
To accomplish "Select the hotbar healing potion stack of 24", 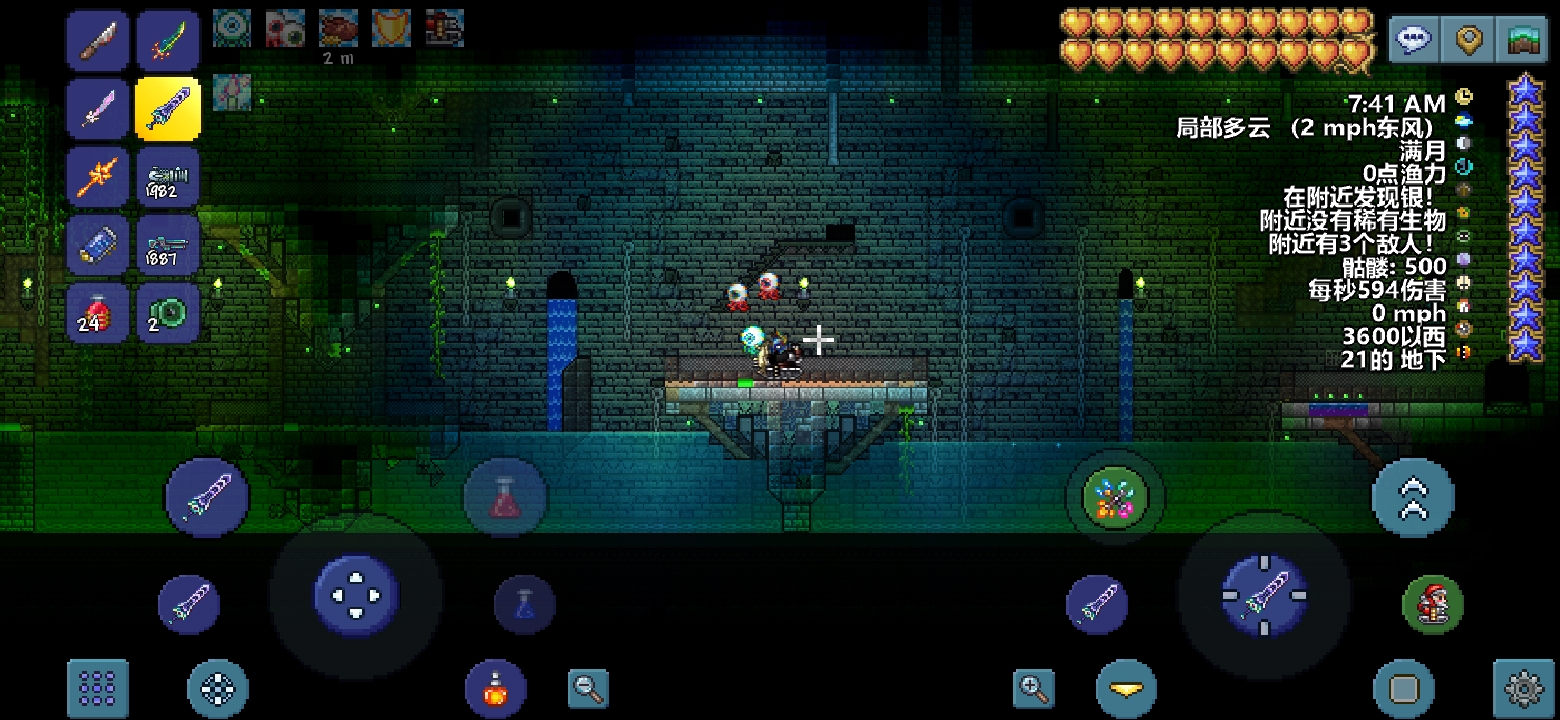I will point(98,312).
